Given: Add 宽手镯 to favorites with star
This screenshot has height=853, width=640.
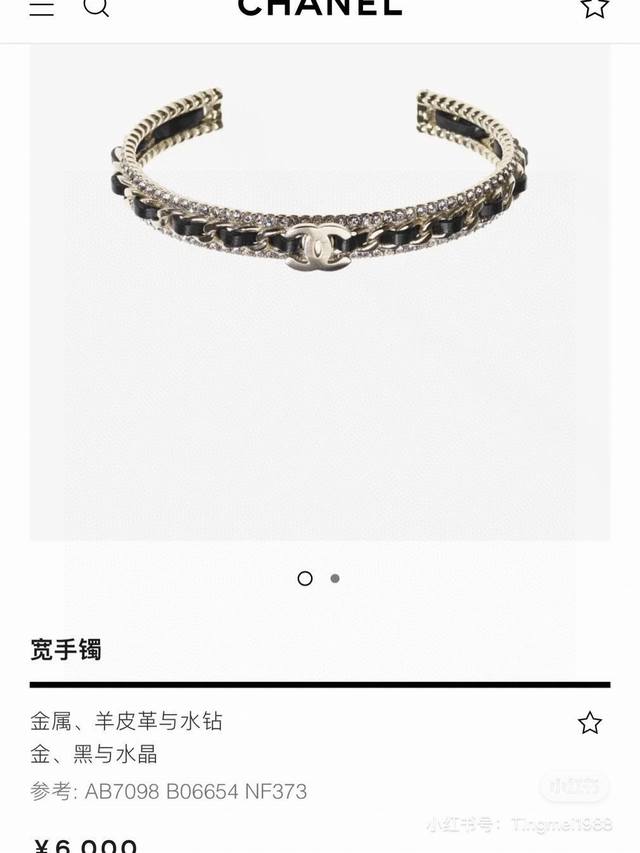Looking at the screenshot, I should pyautogui.click(x=590, y=723).
